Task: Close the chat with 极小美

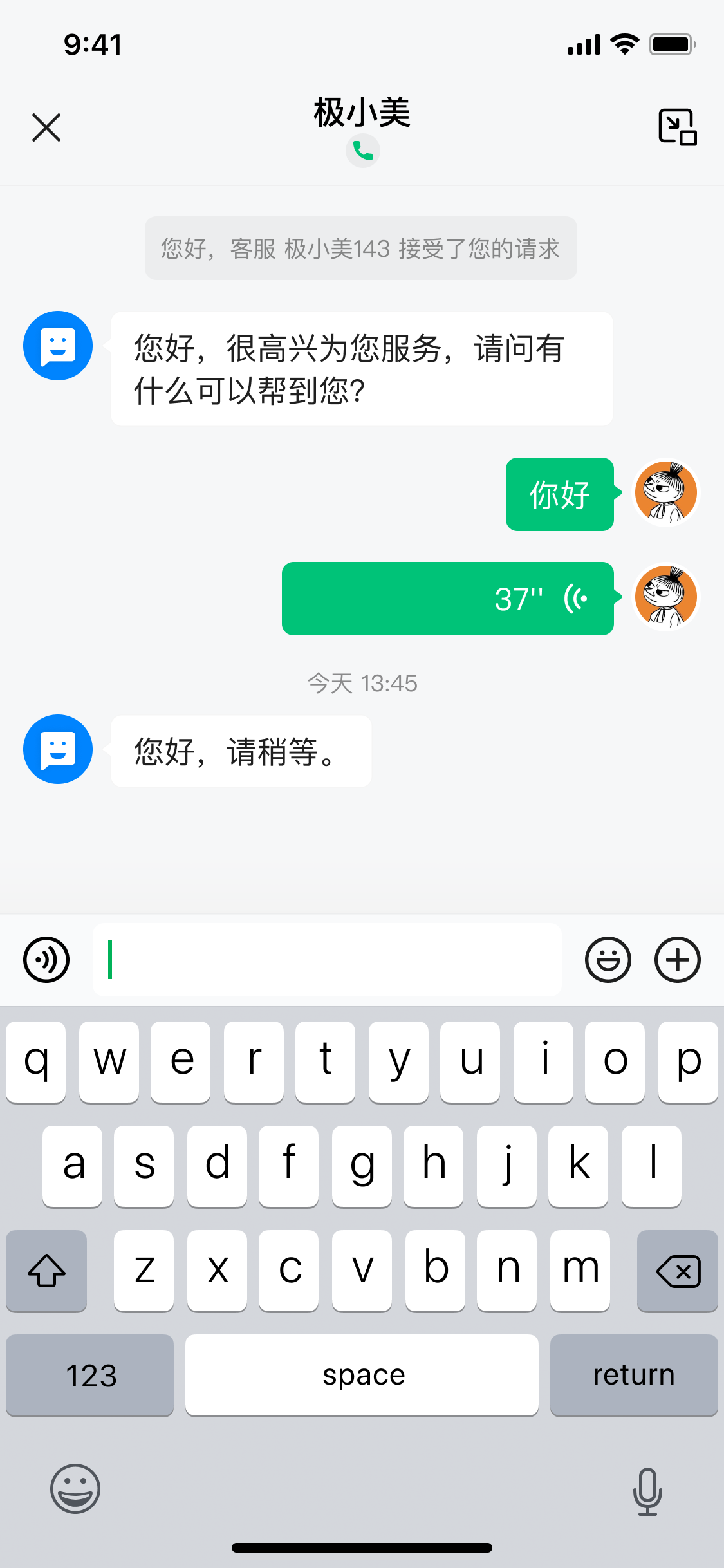Action: pos(46,127)
